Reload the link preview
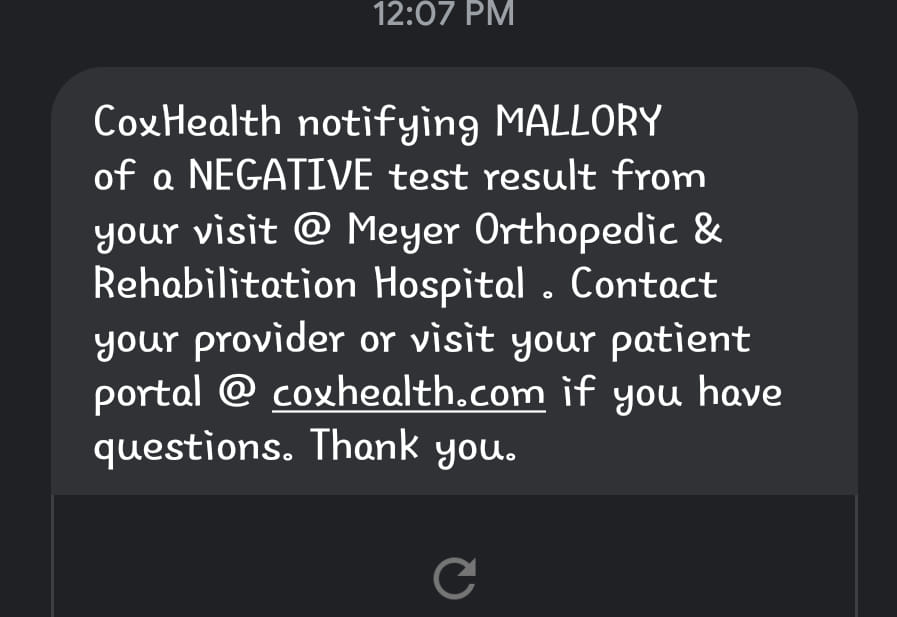 454,577
